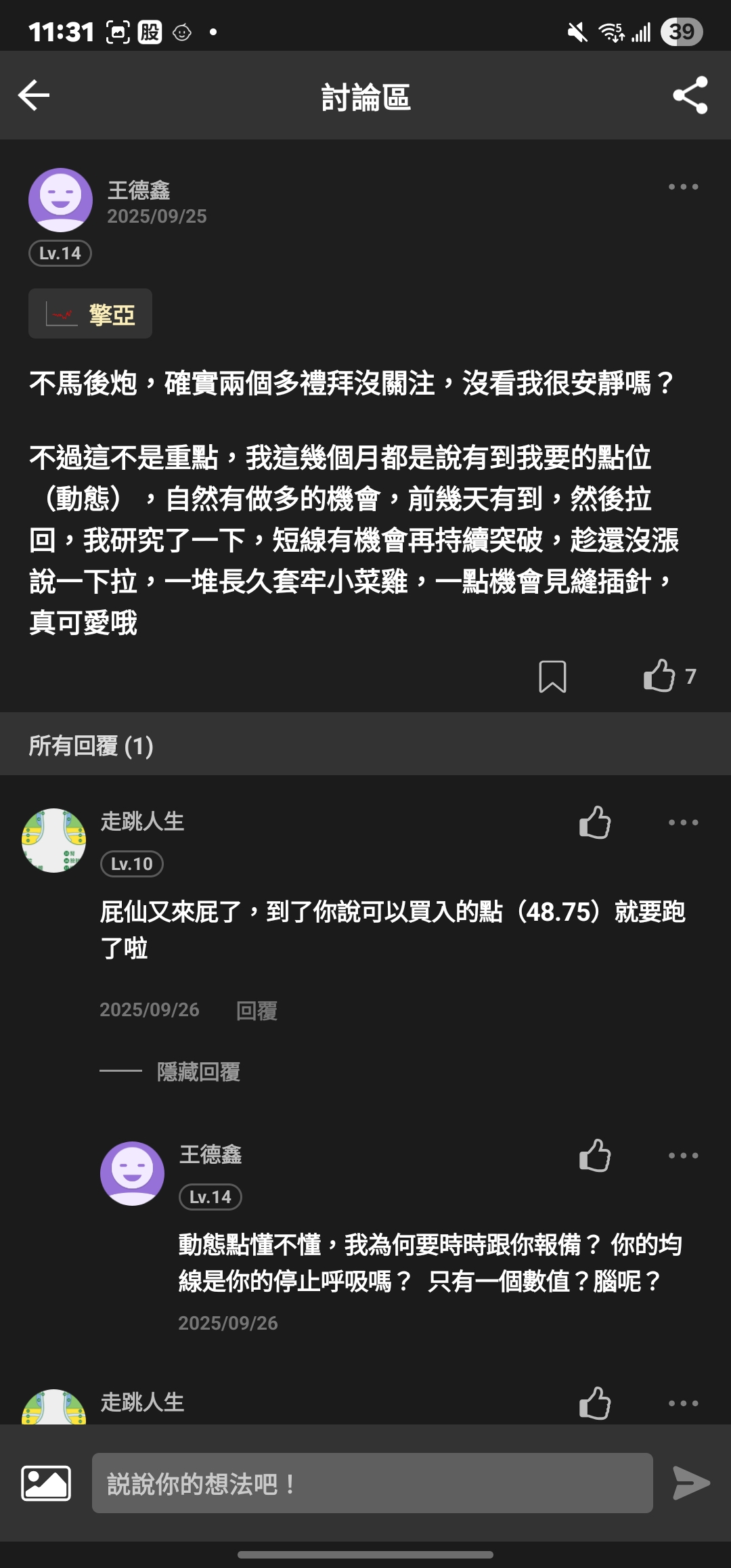Go back from the 討論區 page
Screen dimensions: 731x1568
pos(34,95)
